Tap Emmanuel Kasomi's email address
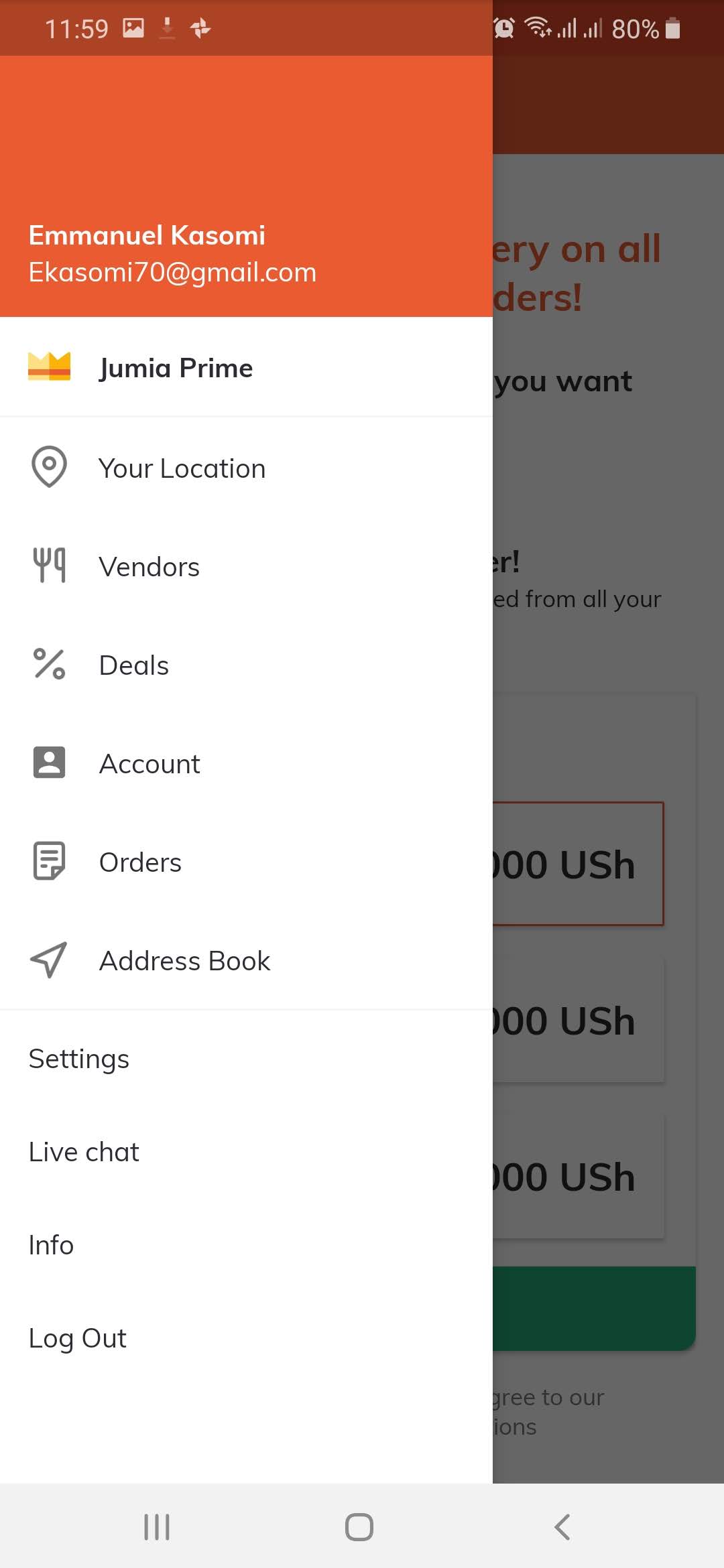The width and height of the screenshot is (724, 1568). (172, 272)
